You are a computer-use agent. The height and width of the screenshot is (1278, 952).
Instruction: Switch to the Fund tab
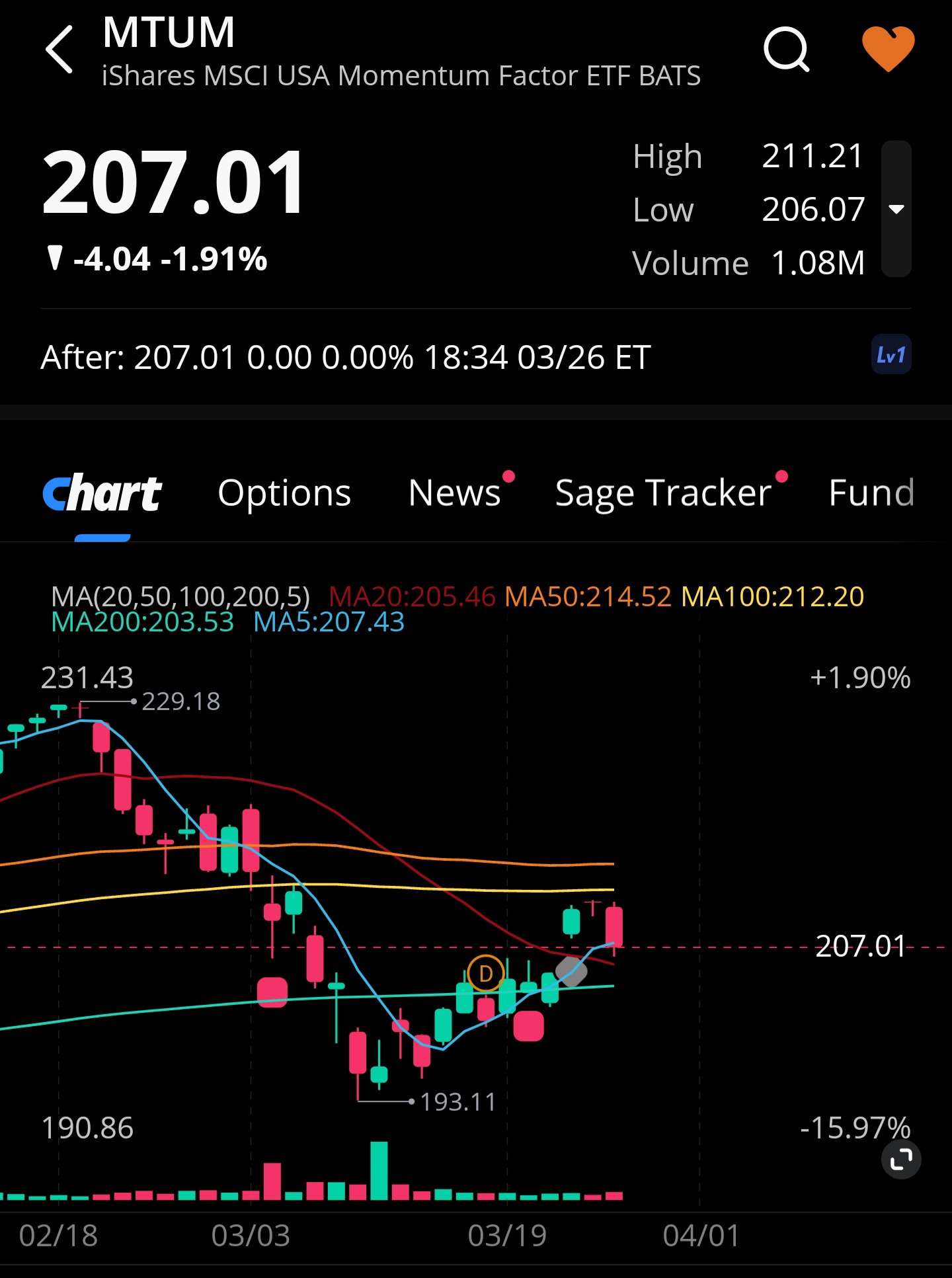click(x=871, y=493)
